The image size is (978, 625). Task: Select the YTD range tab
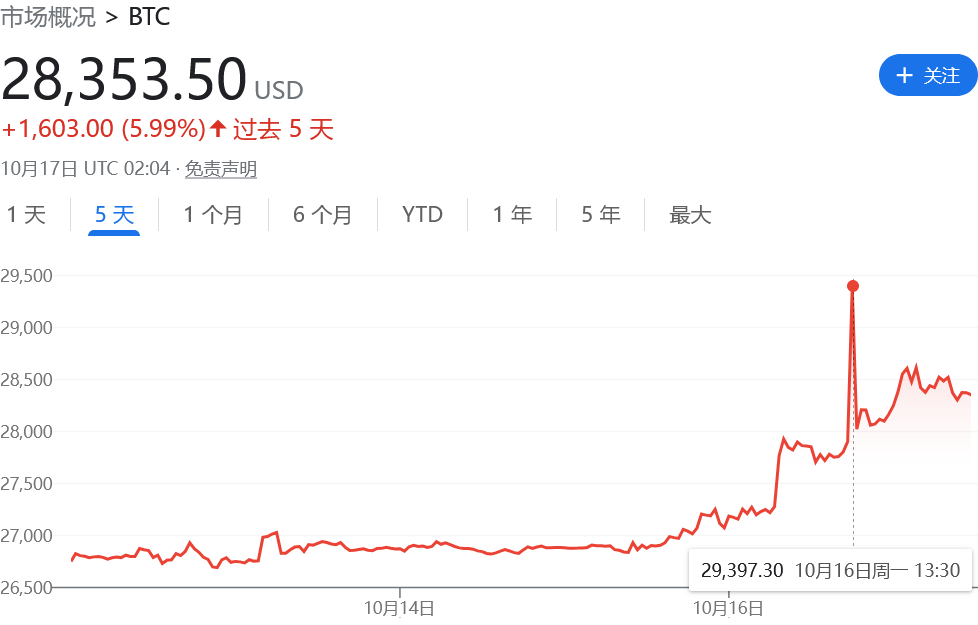point(422,215)
